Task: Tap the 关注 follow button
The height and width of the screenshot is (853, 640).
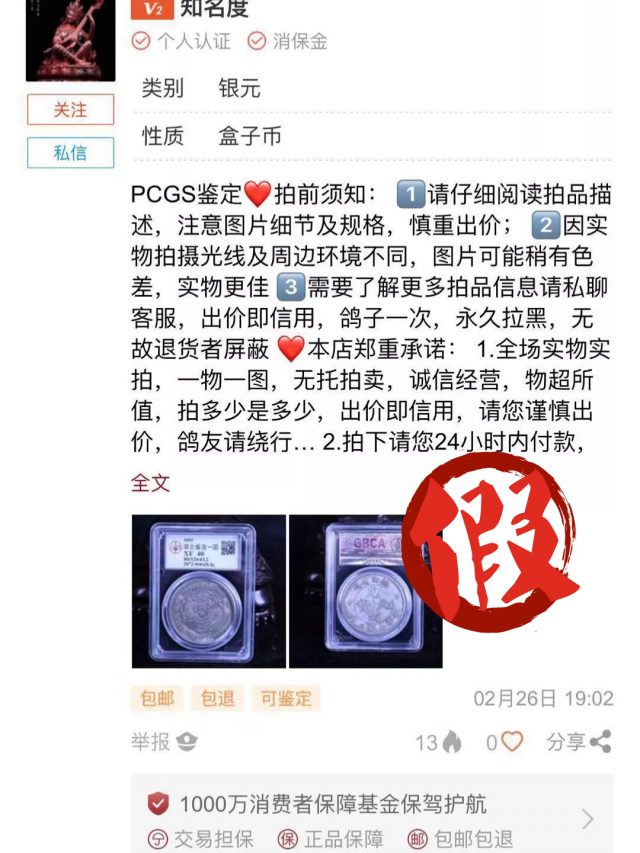Action: 70,110
